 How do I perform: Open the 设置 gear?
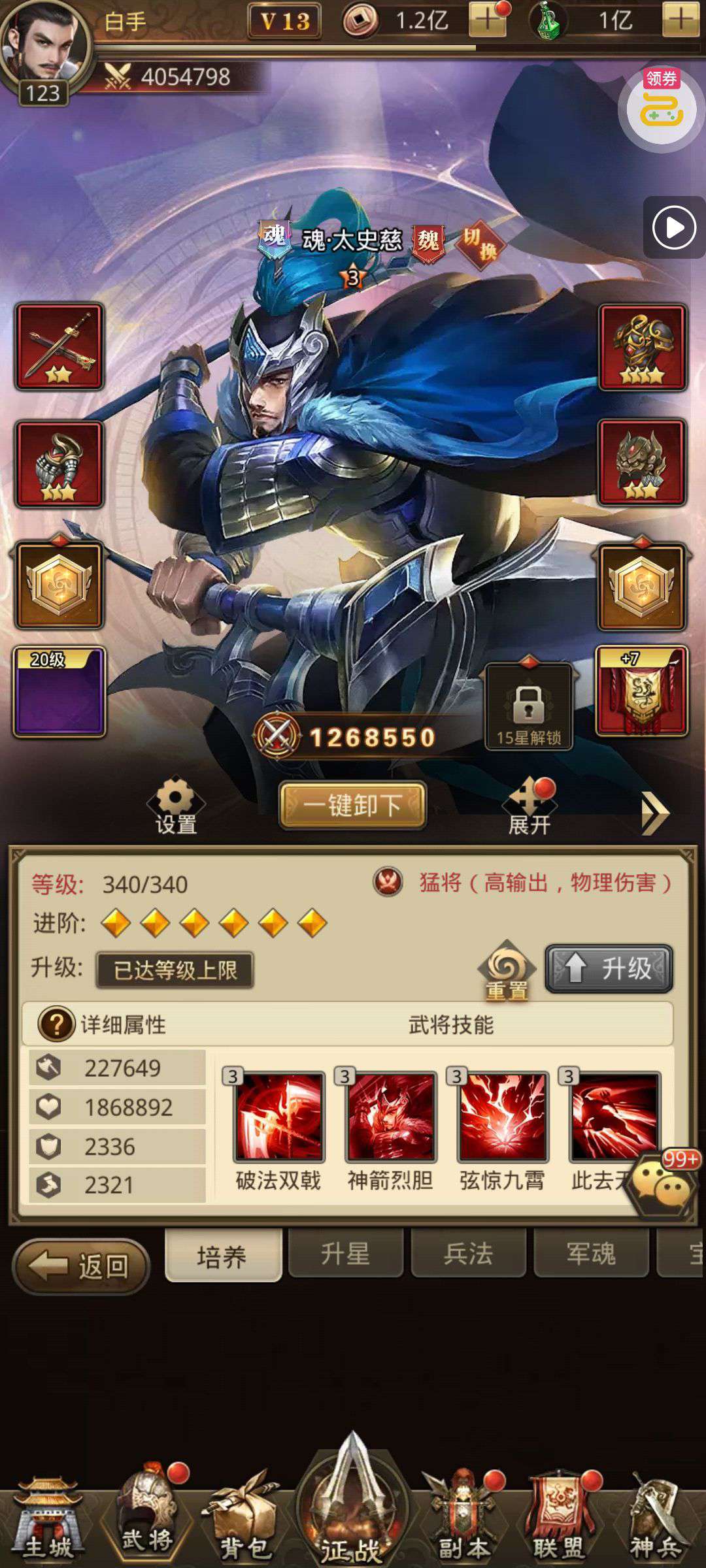176,806
